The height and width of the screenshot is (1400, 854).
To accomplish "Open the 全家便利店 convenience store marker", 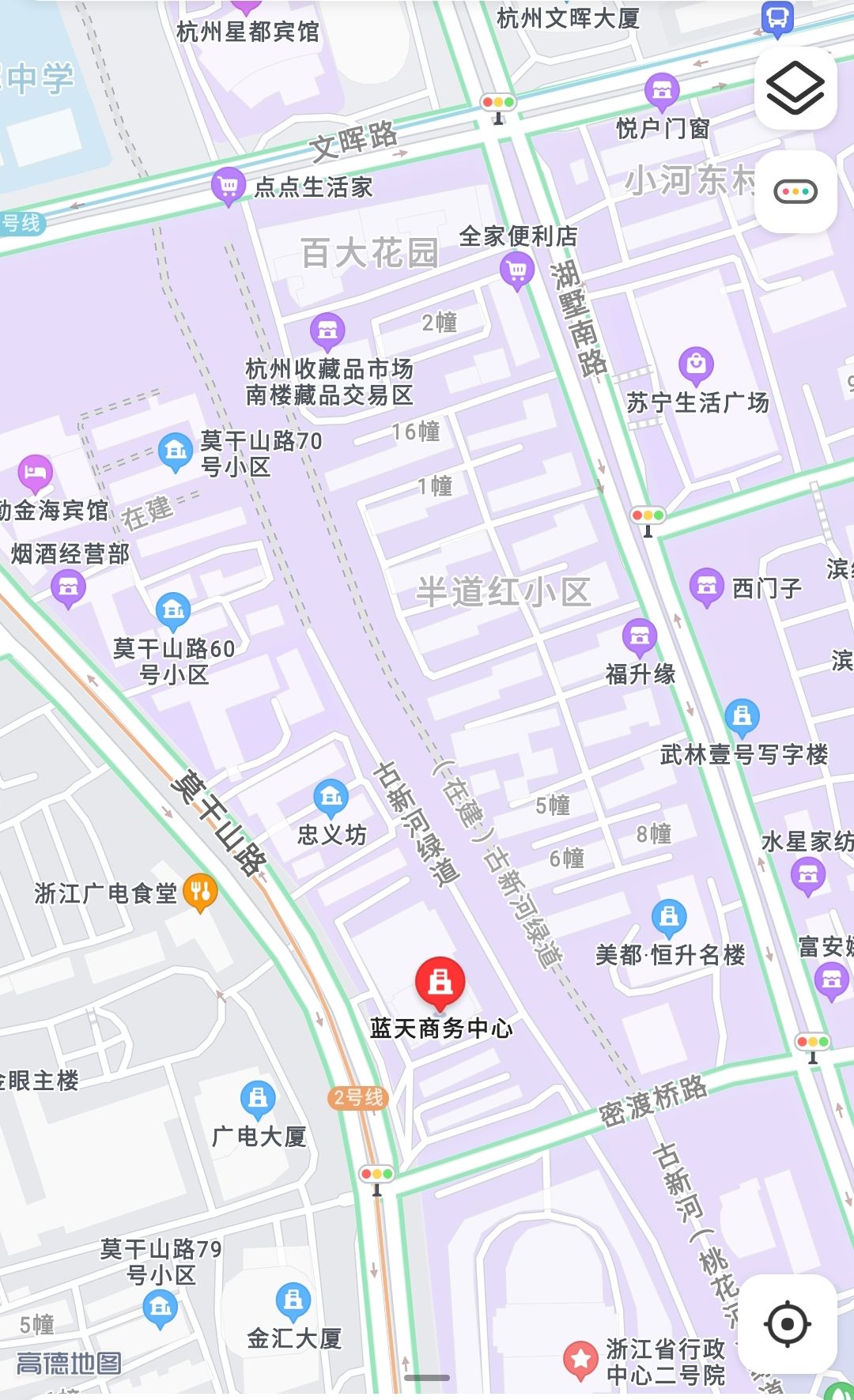I will pyautogui.click(x=516, y=270).
